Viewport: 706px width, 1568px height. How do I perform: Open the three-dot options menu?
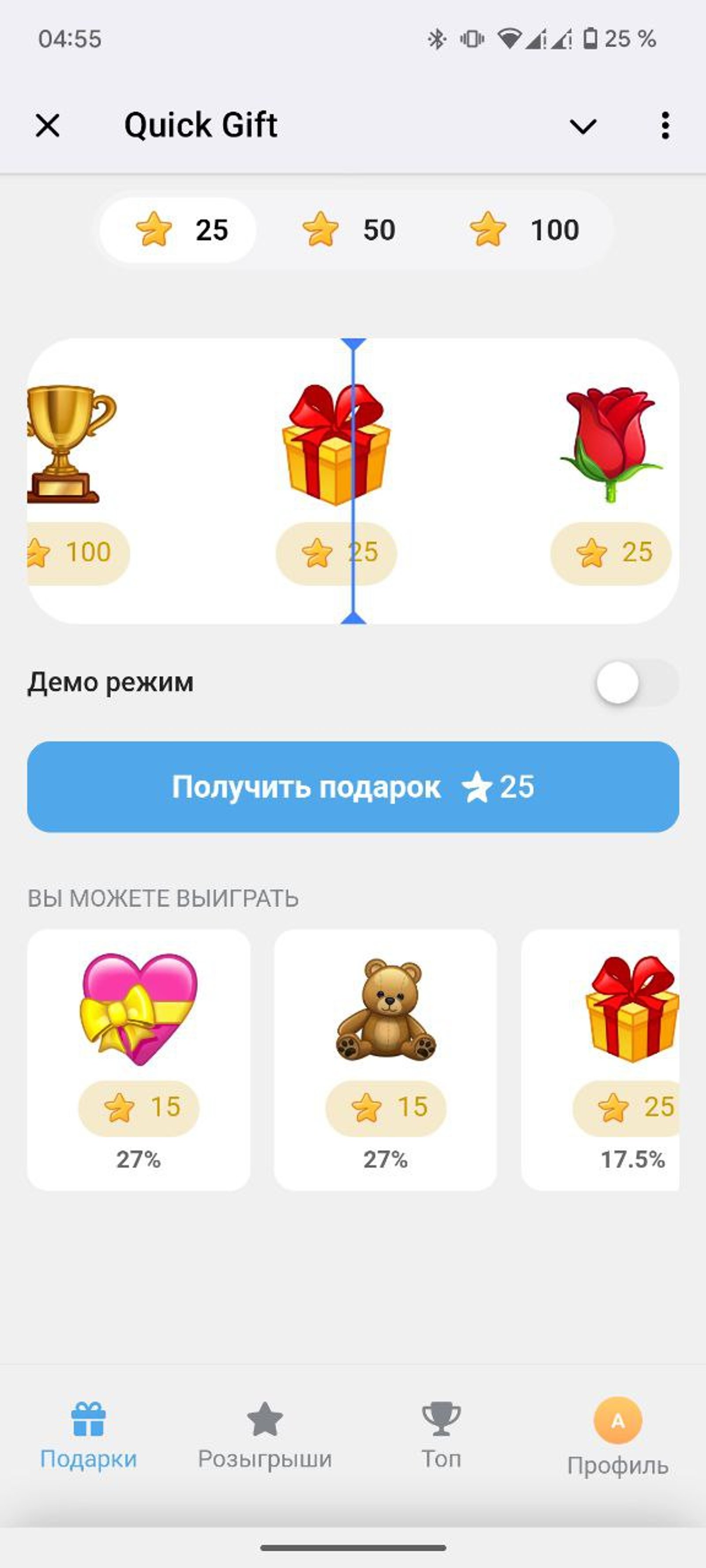click(x=665, y=126)
